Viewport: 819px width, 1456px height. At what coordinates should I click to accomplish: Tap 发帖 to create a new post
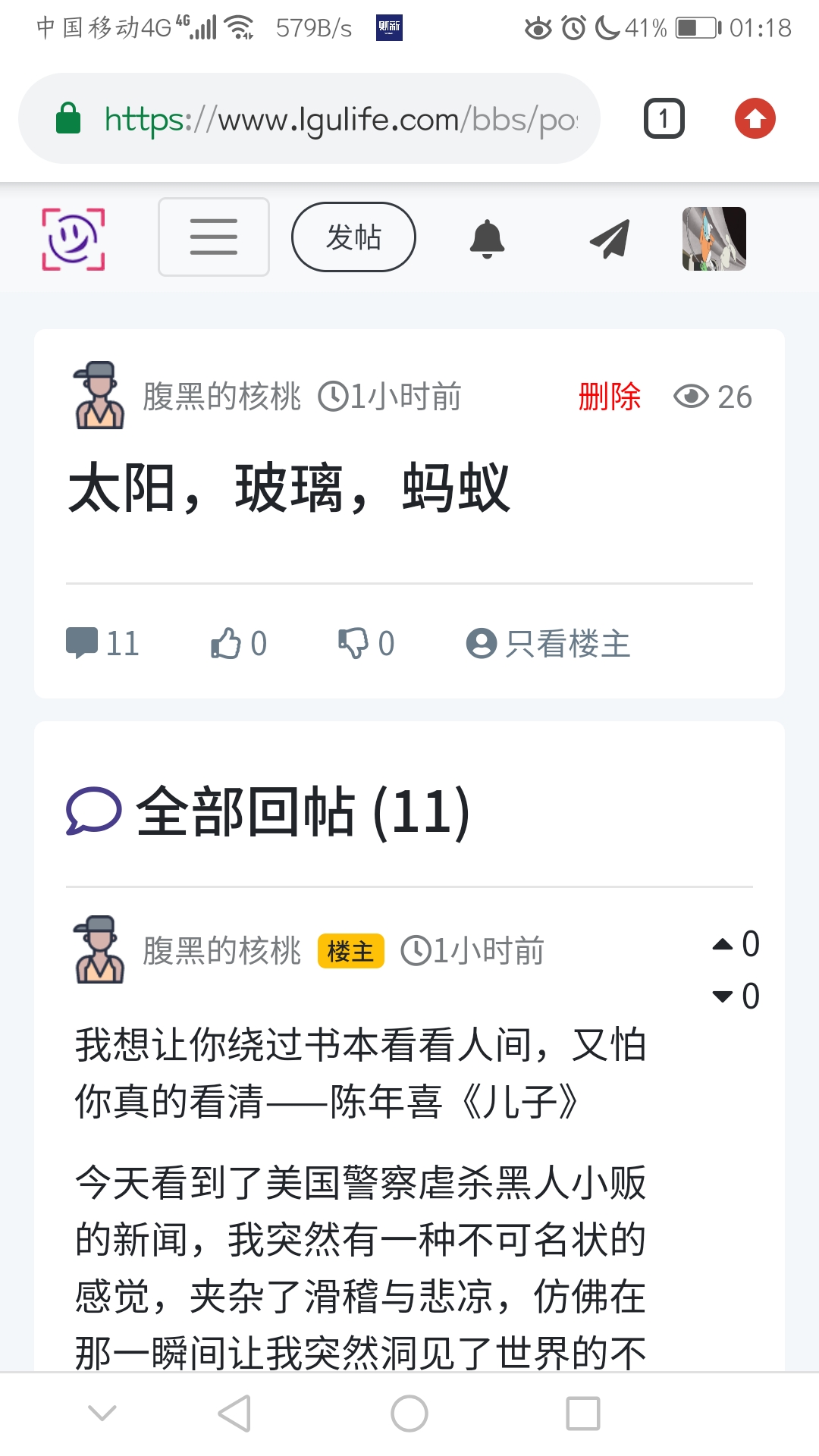(353, 237)
